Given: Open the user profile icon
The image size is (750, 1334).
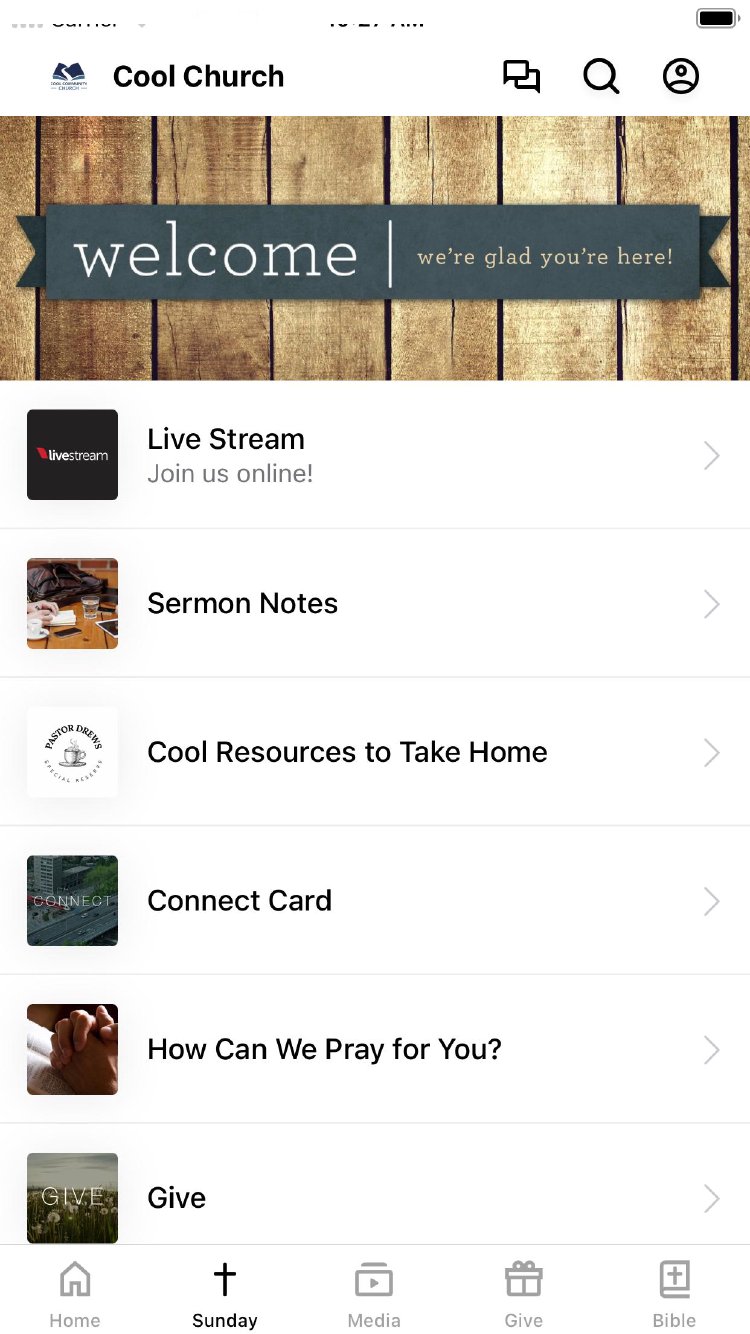Looking at the screenshot, I should 681,77.
